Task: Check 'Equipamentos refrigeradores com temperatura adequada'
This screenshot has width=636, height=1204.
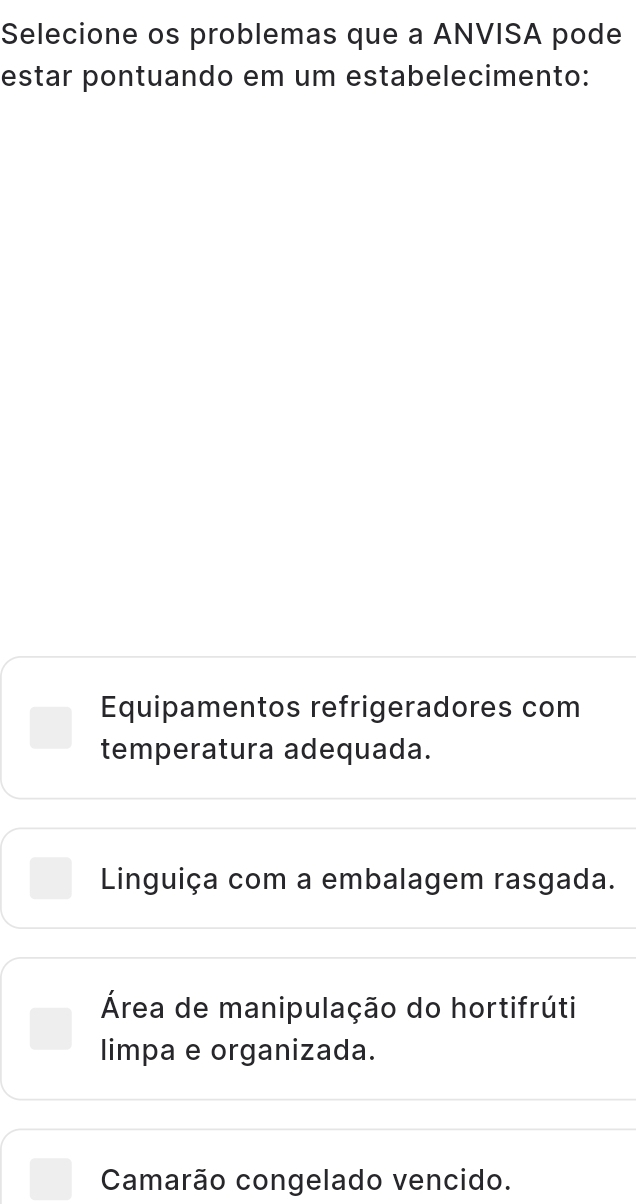Action: tap(51, 728)
